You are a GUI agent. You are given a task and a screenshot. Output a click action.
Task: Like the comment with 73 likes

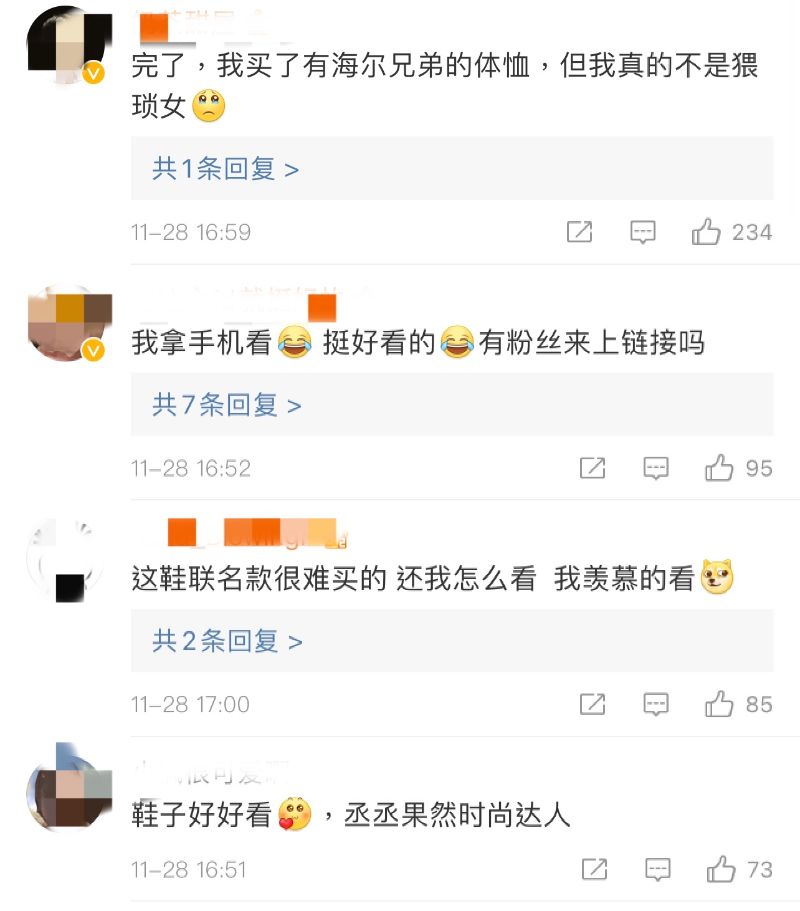click(x=720, y=870)
